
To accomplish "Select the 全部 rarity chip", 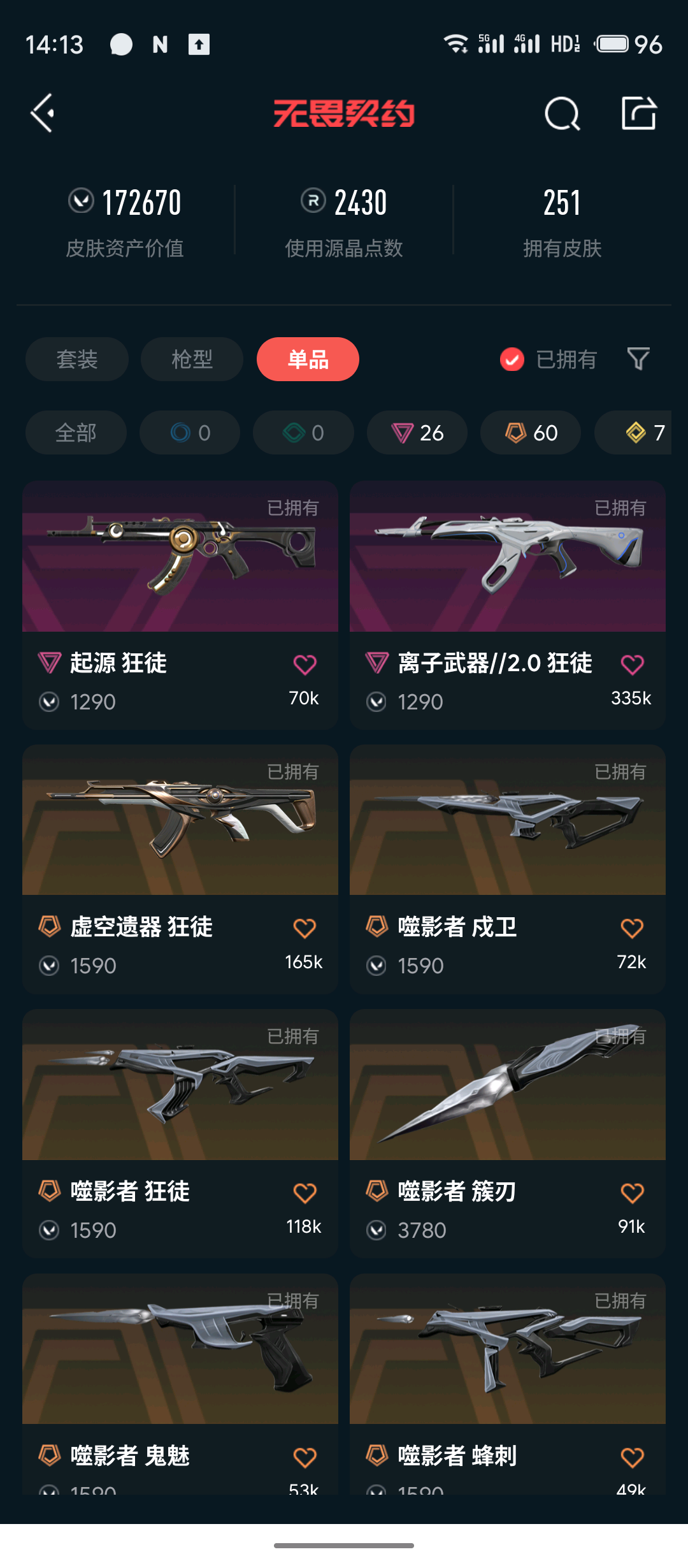I will (x=76, y=433).
